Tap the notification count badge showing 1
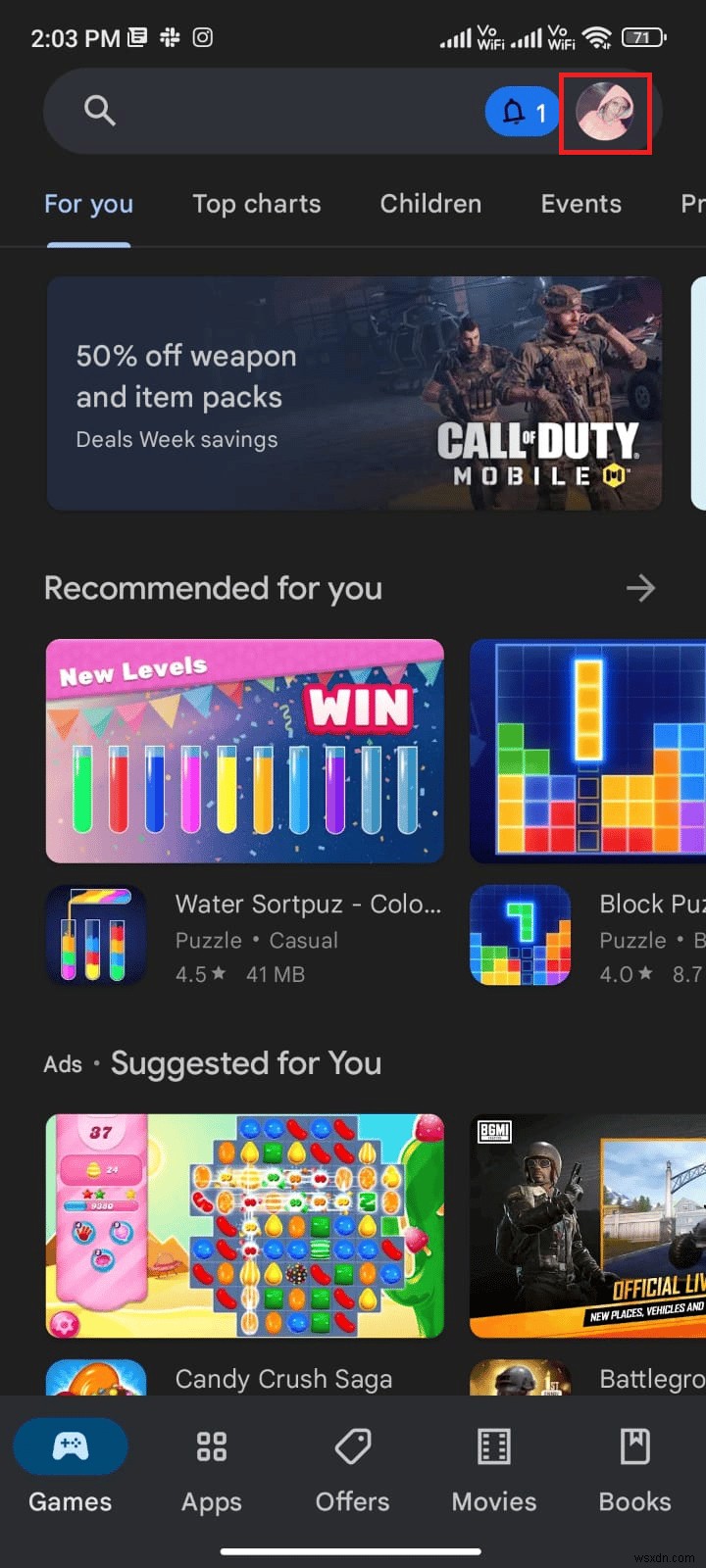Image resolution: width=706 pixels, height=1568 pixels. coord(540,113)
